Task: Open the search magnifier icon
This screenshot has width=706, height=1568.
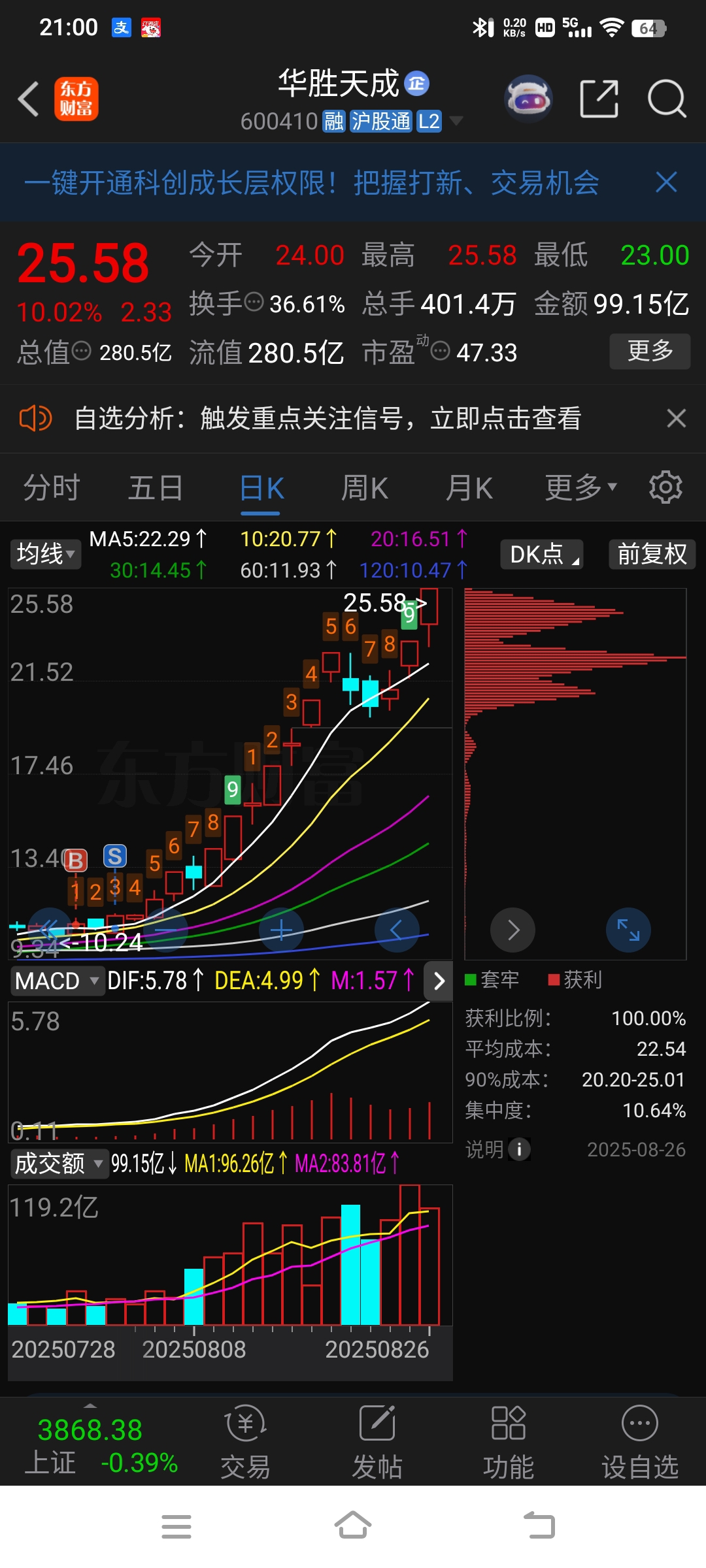Action: (x=667, y=99)
